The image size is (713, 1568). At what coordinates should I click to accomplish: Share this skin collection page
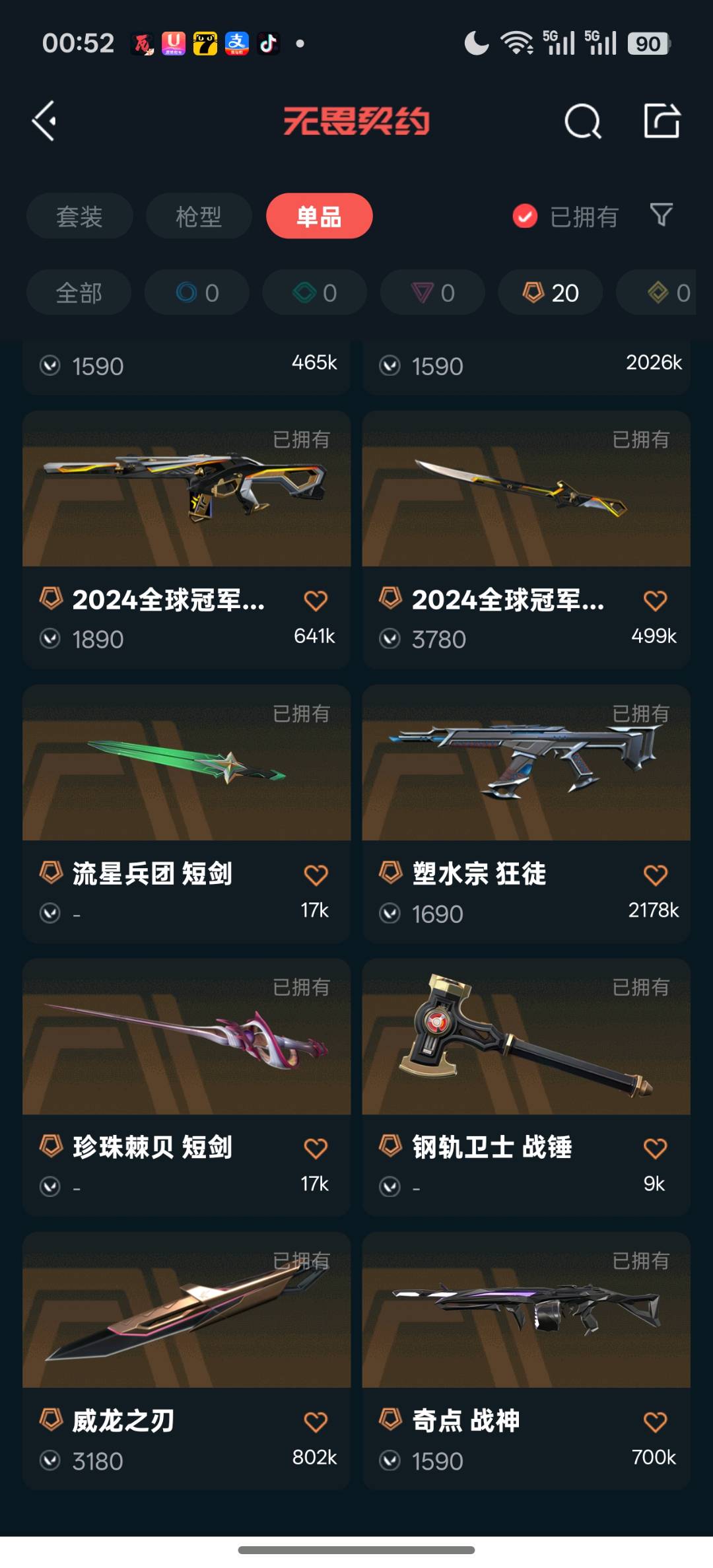point(662,121)
